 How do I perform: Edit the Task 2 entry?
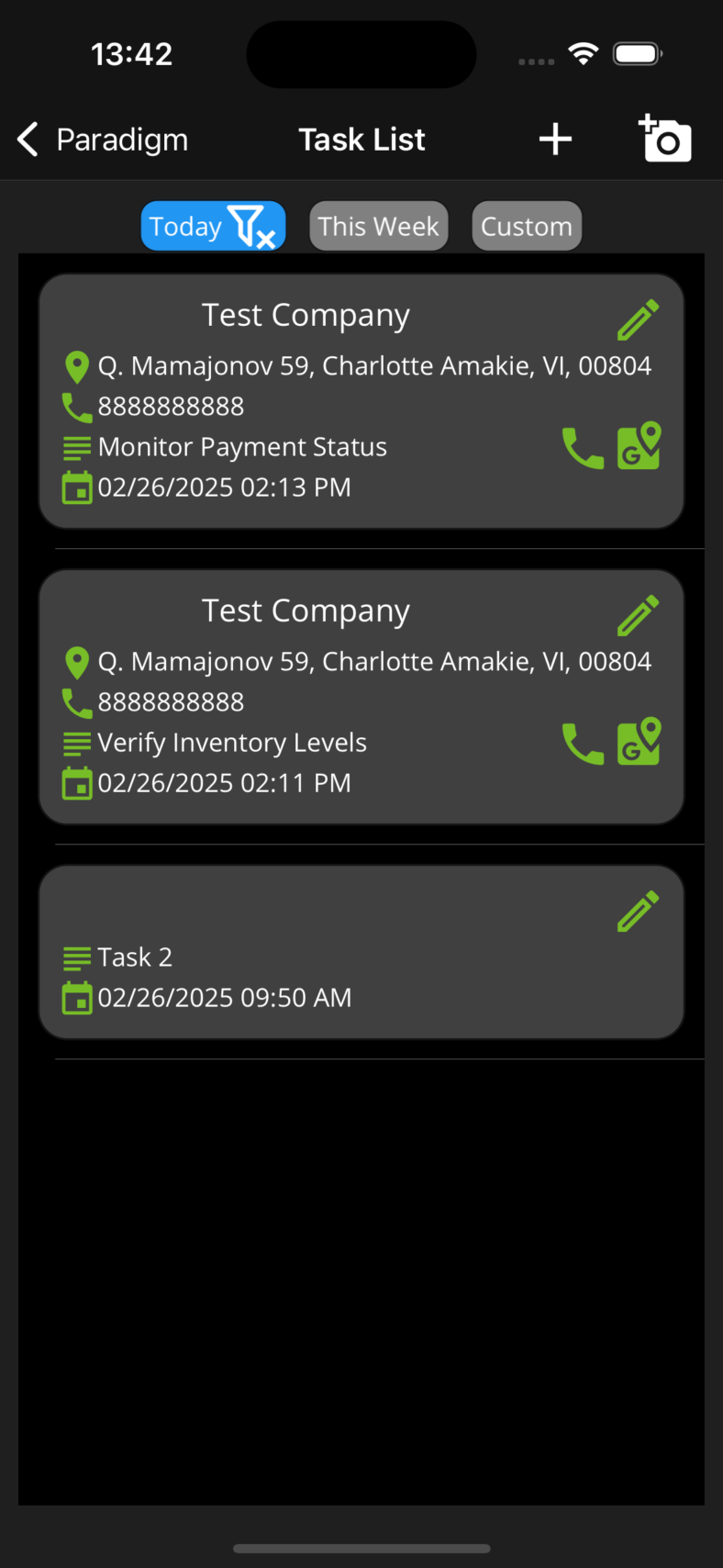pos(638,911)
